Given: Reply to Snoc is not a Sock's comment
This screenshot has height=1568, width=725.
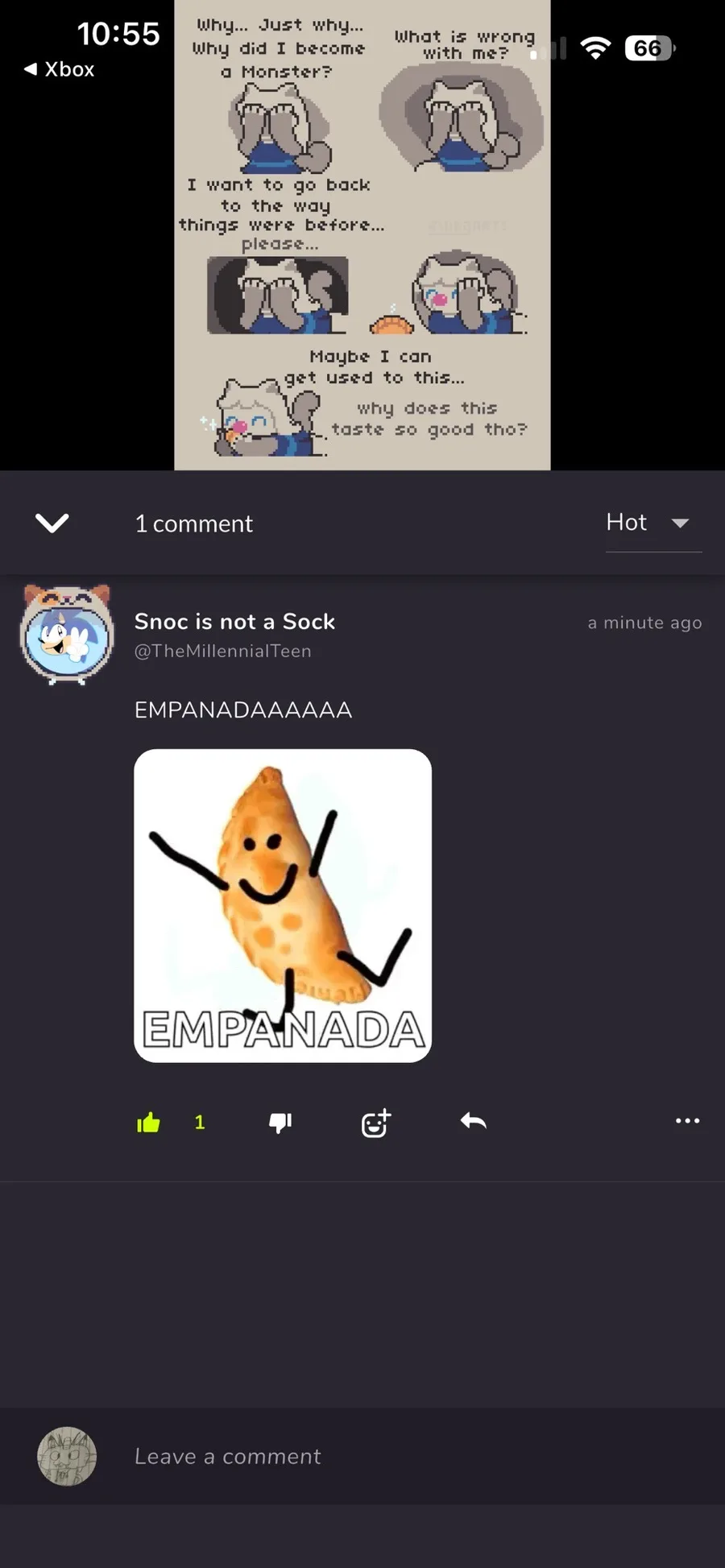Looking at the screenshot, I should pyautogui.click(x=473, y=1121).
